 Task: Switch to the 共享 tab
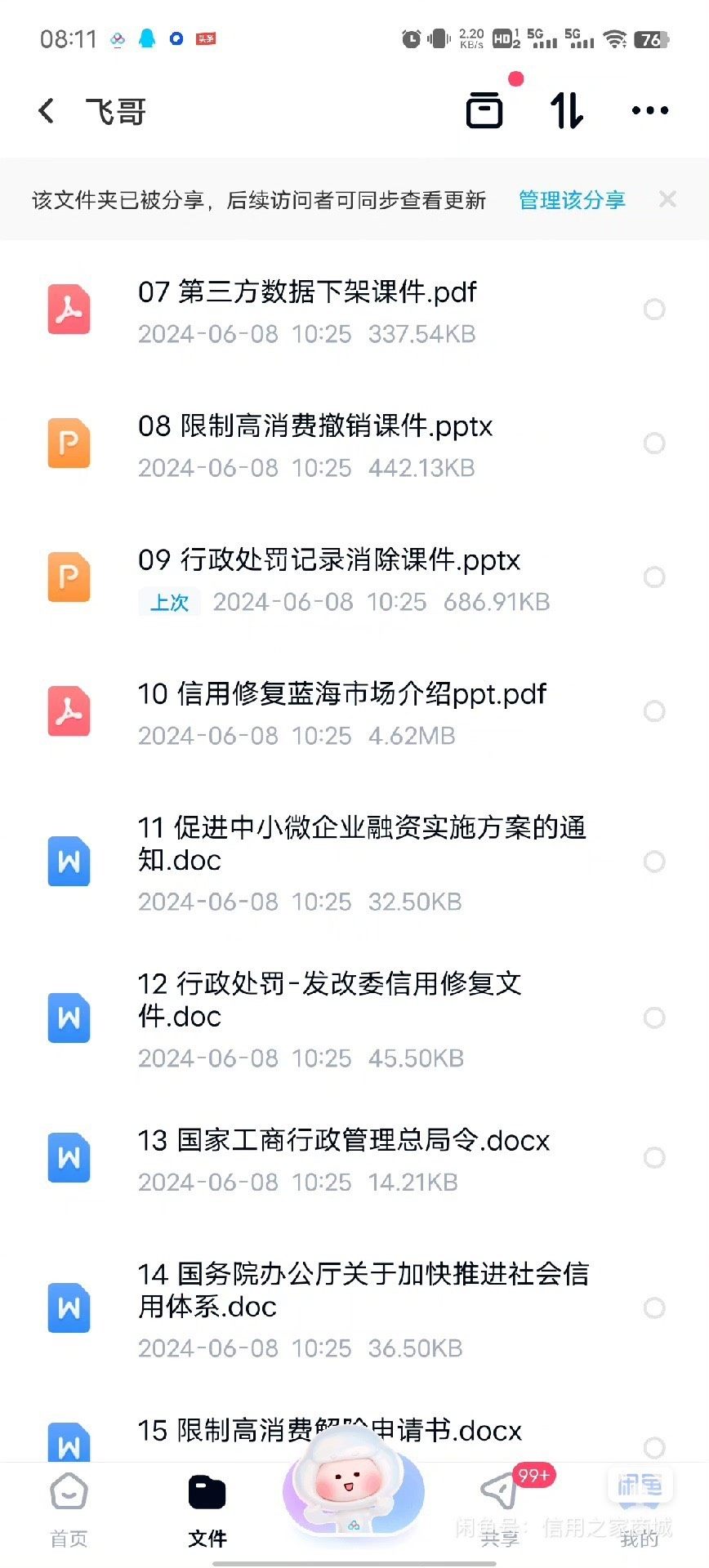tap(499, 1509)
